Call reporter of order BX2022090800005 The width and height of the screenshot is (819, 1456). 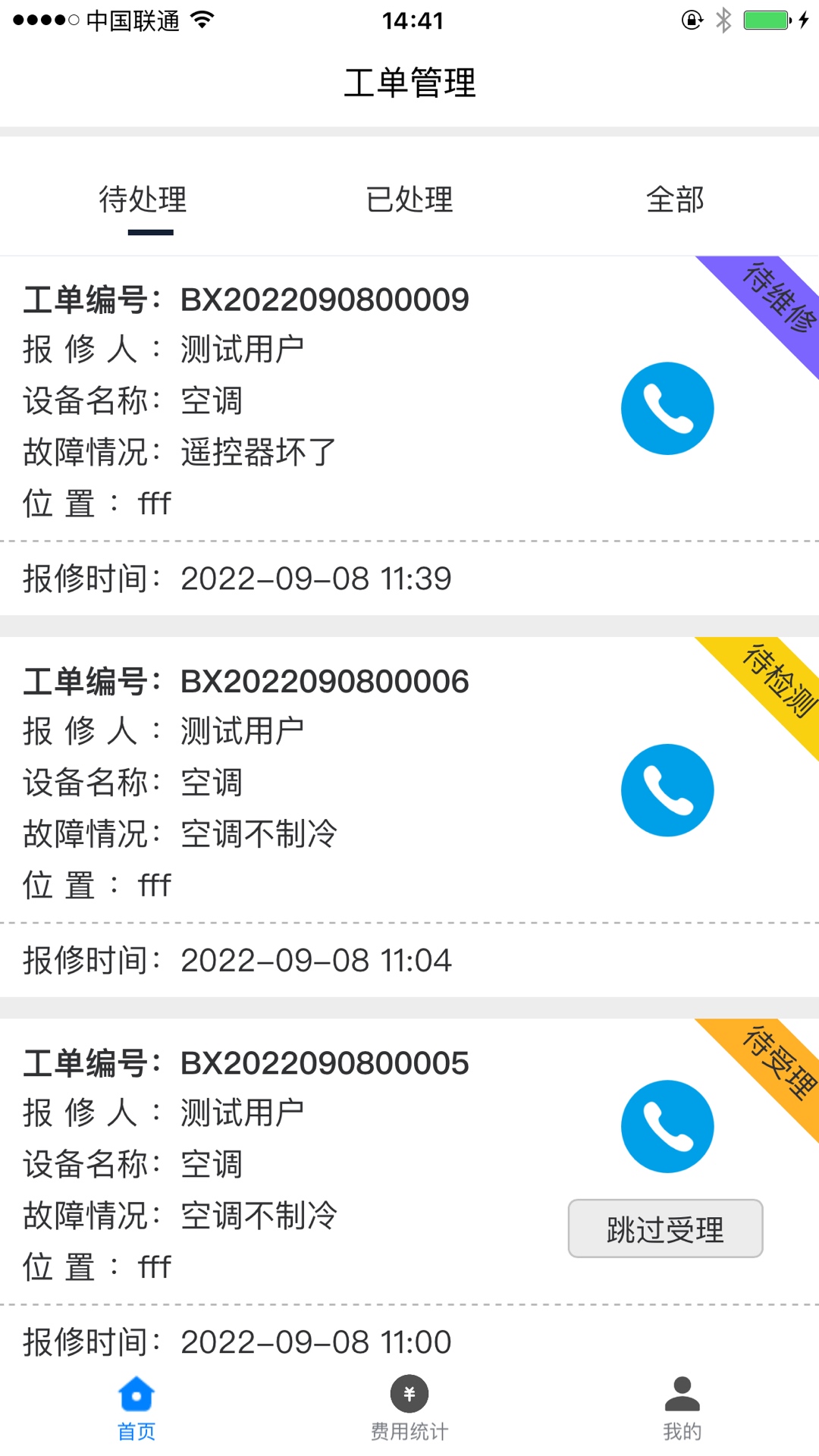[667, 1126]
